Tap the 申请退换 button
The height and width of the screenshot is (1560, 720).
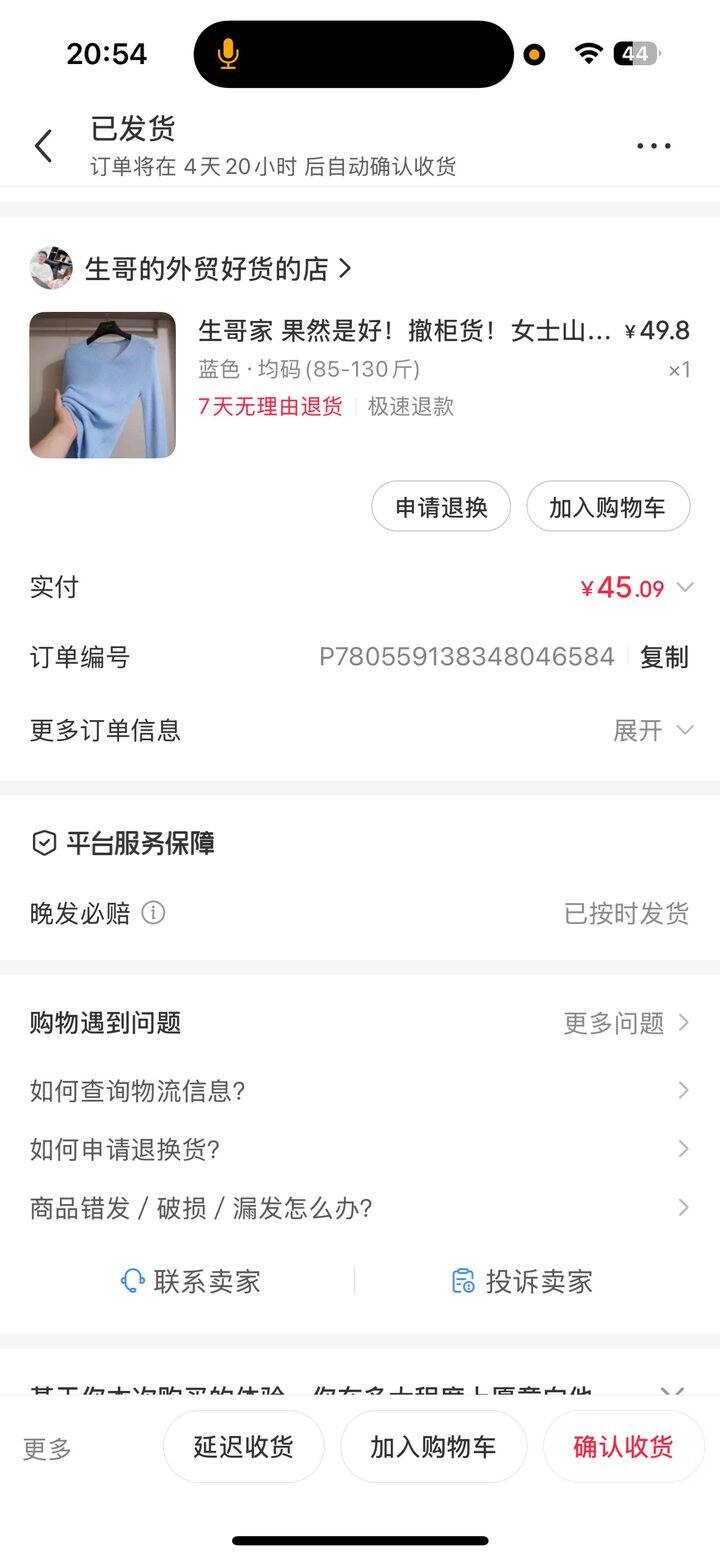pyautogui.click(x=441, y=507)
